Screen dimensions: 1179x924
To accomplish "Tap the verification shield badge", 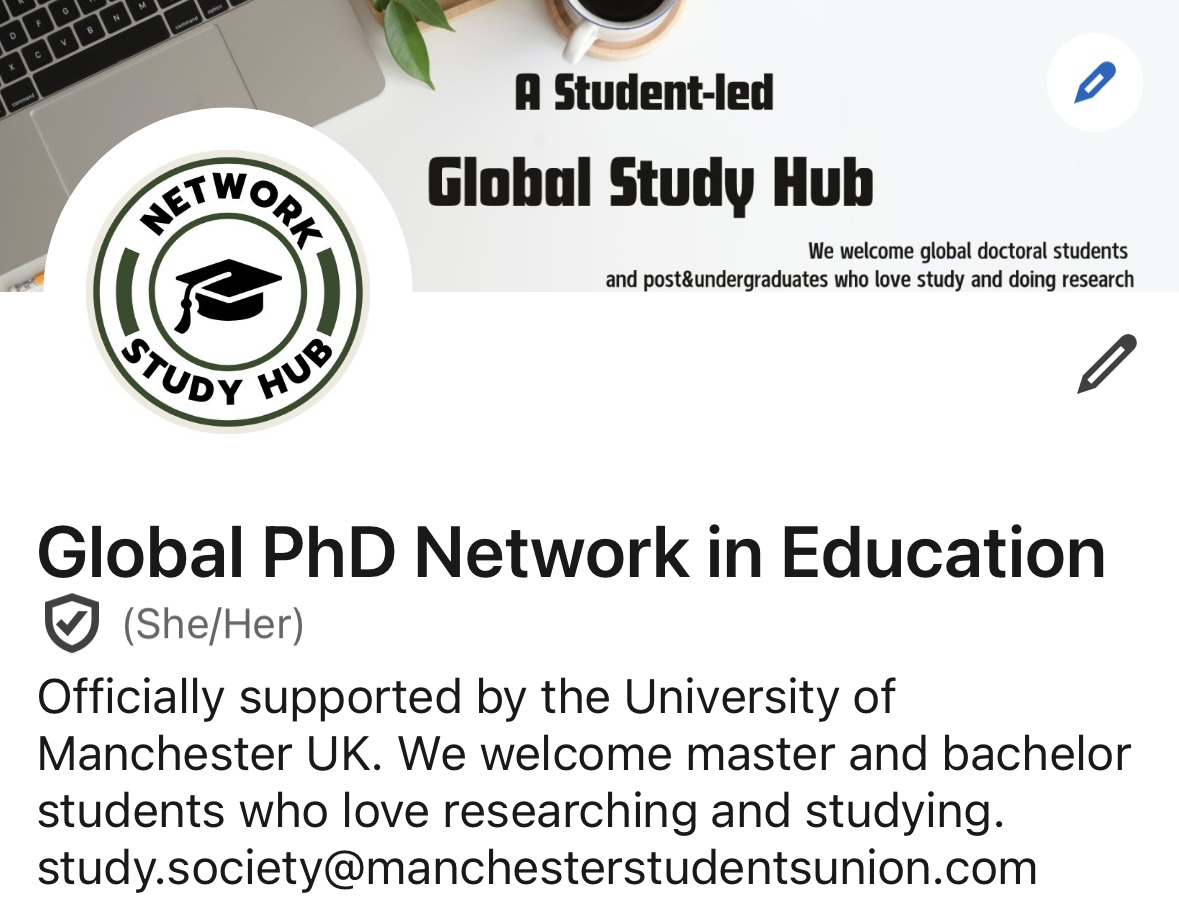I will (72, 624).
